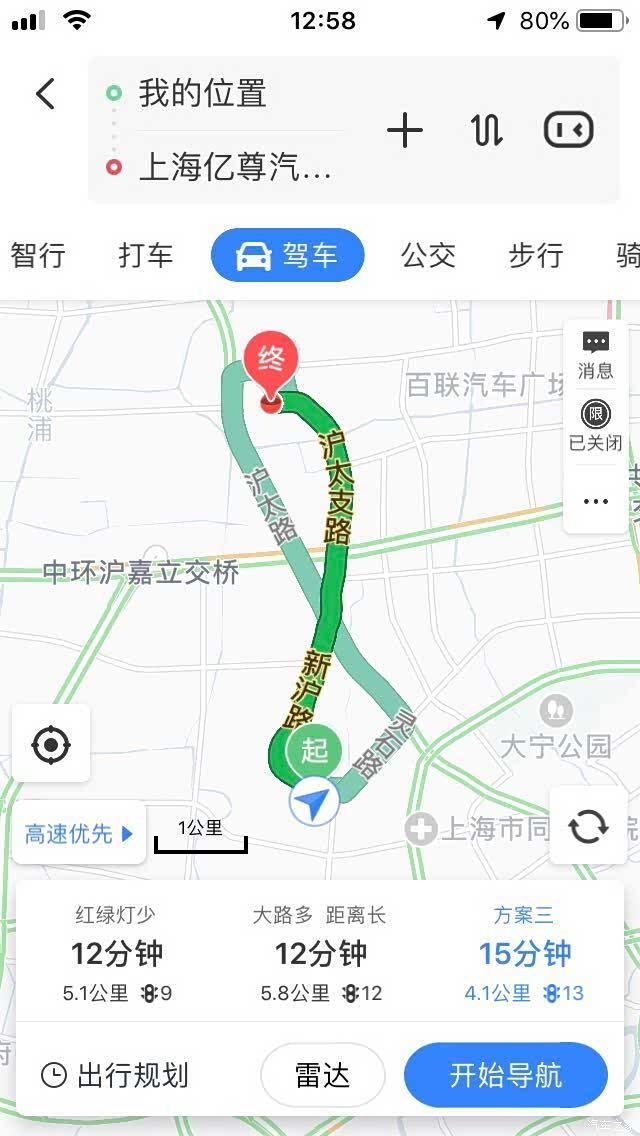
Task: Open 消息 messages on the map
Action: [x=596, y=356]
